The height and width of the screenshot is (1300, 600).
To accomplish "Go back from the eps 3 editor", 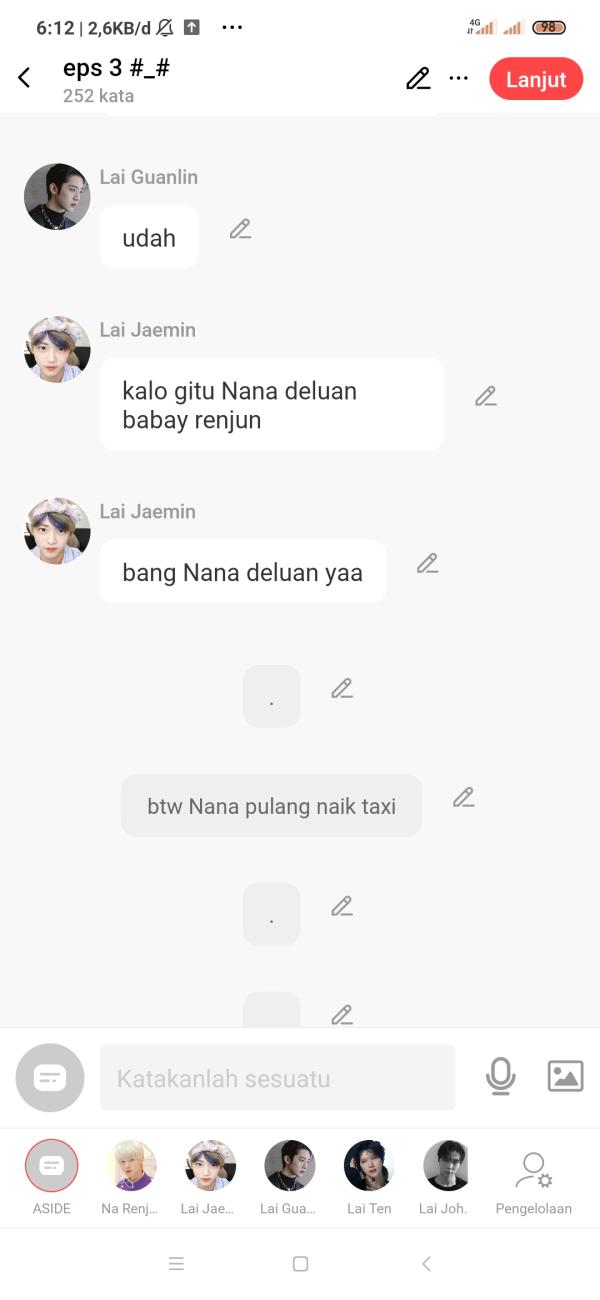I will [25, 78].
